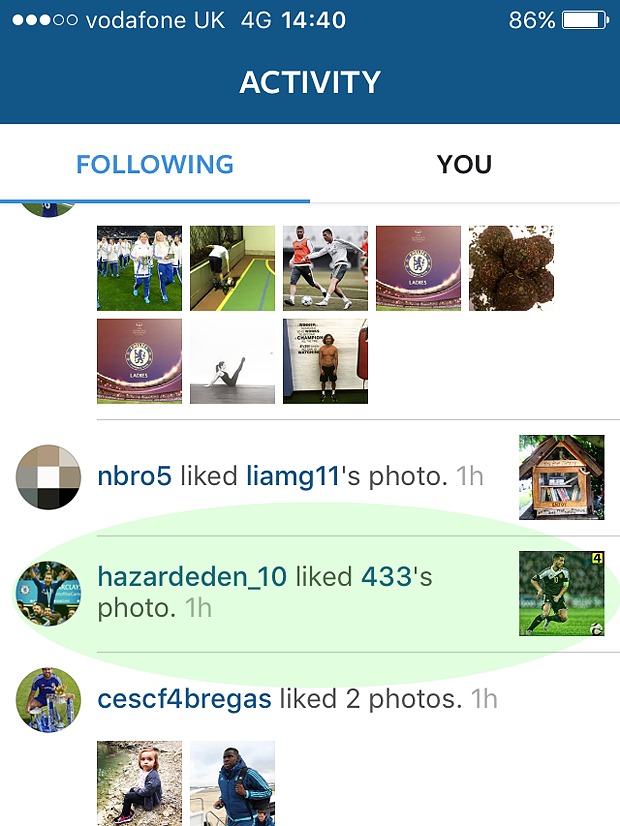Open cescf4bregas's profile

[184, 698]
